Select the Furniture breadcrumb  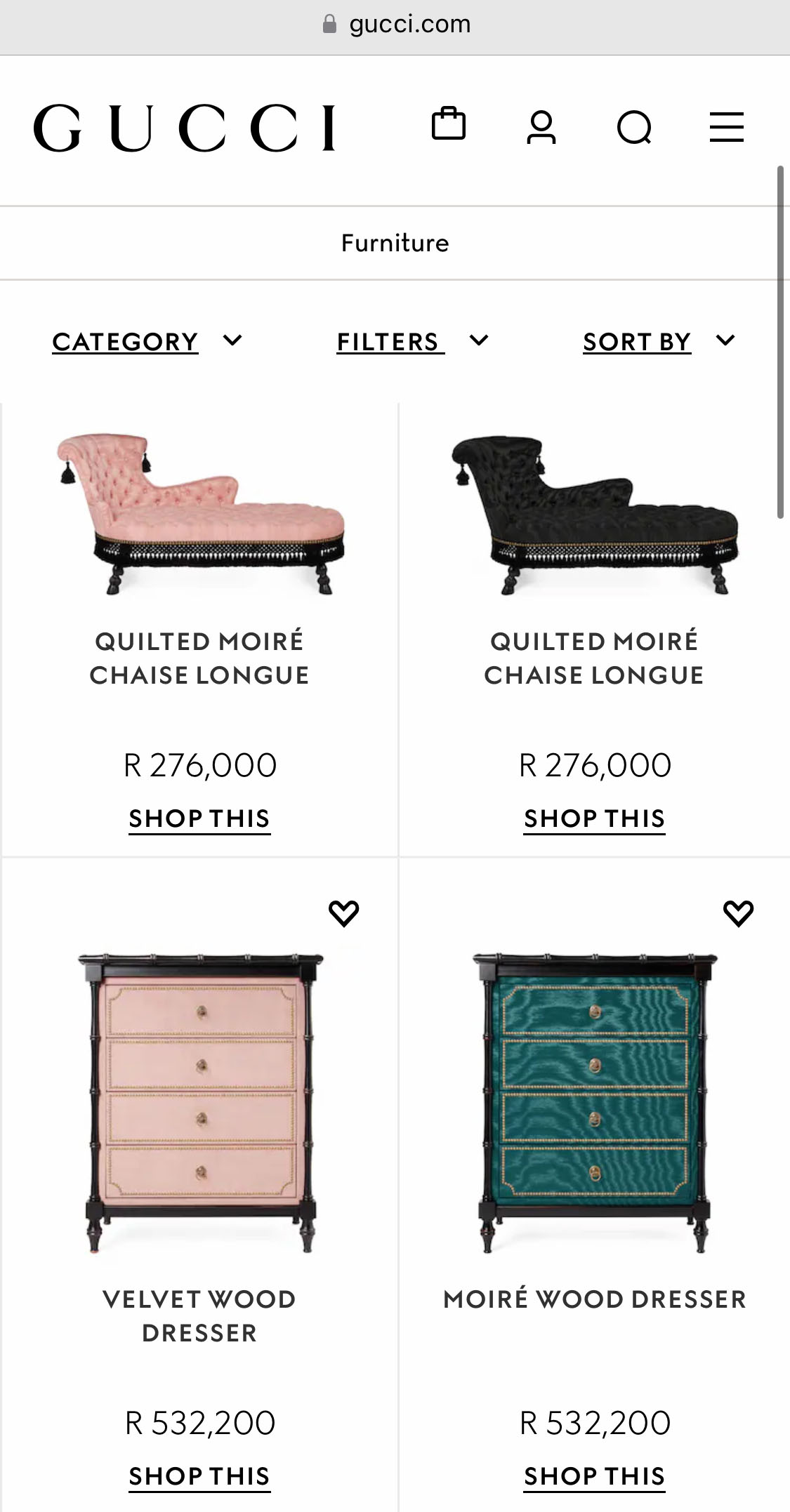click(x=395, y=243)
